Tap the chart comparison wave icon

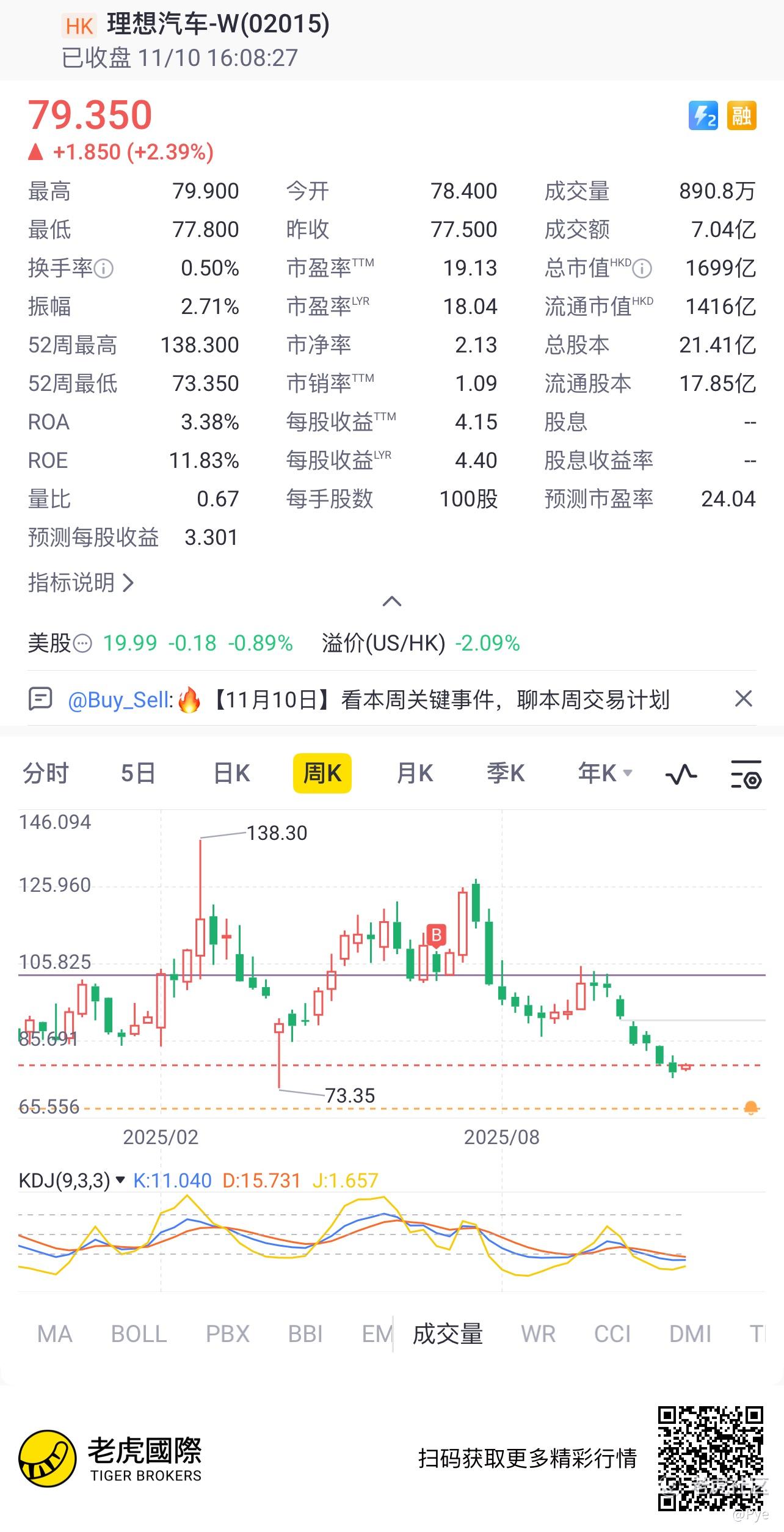pos(681,775)
